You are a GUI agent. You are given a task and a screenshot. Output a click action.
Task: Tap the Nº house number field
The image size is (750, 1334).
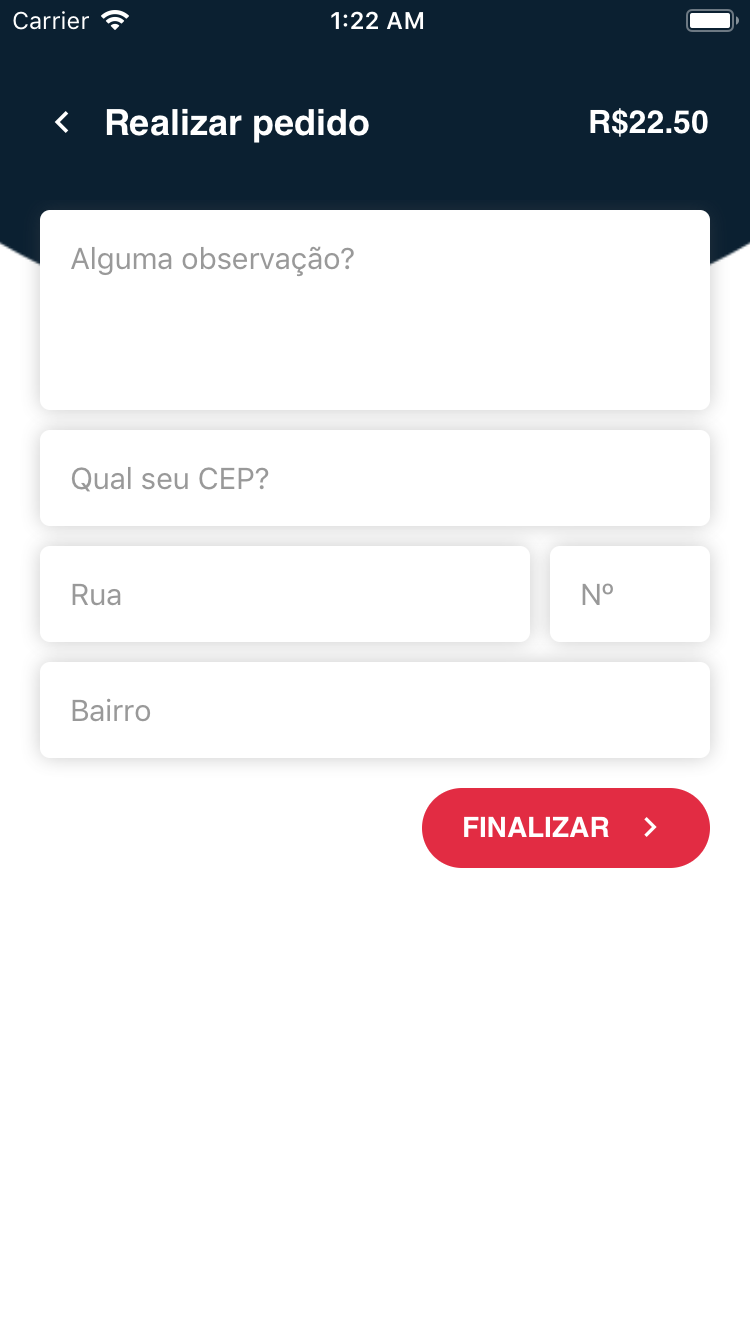click(630, 594)
